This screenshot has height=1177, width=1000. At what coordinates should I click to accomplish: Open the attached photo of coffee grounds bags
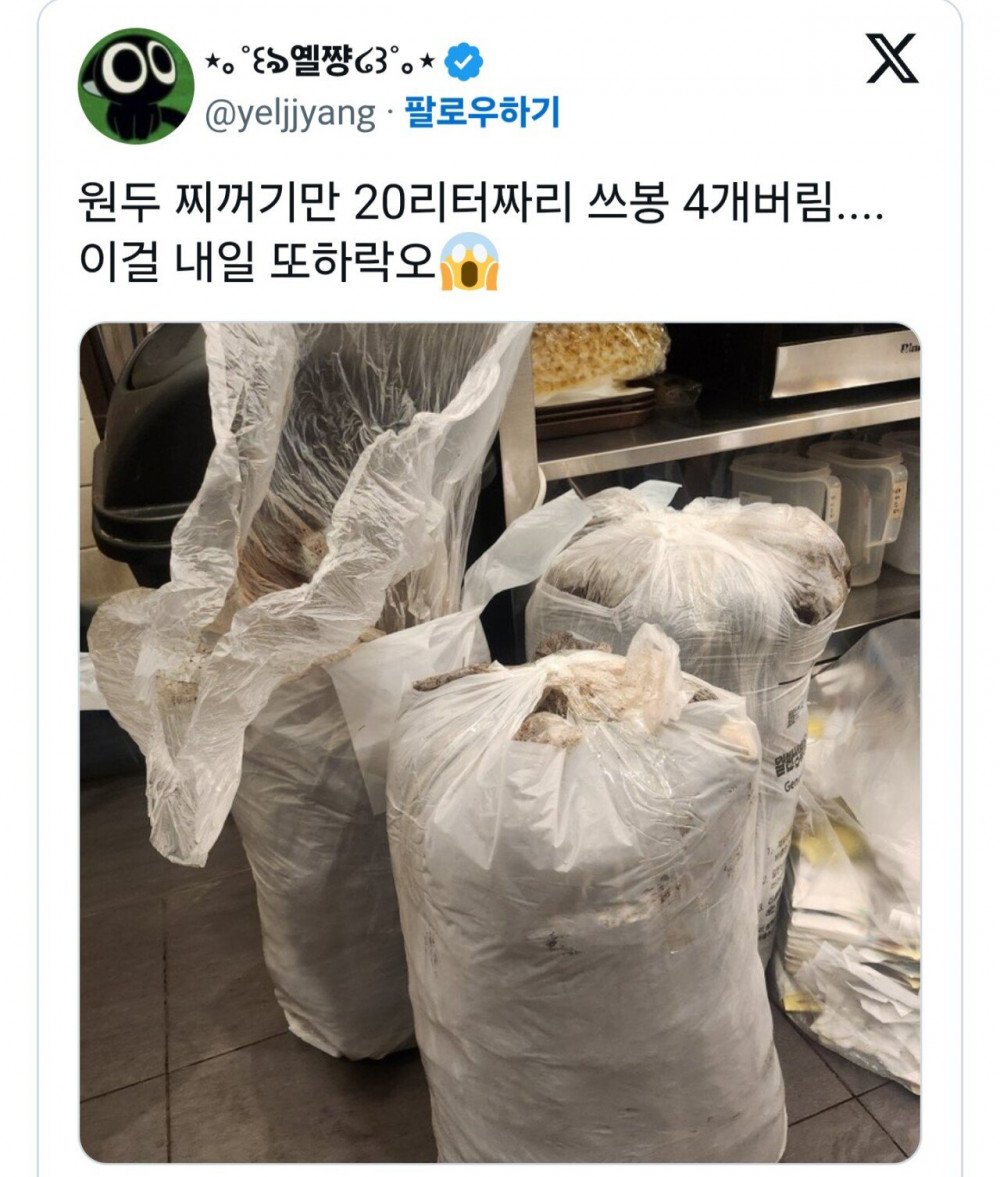[x=500, y=740]
